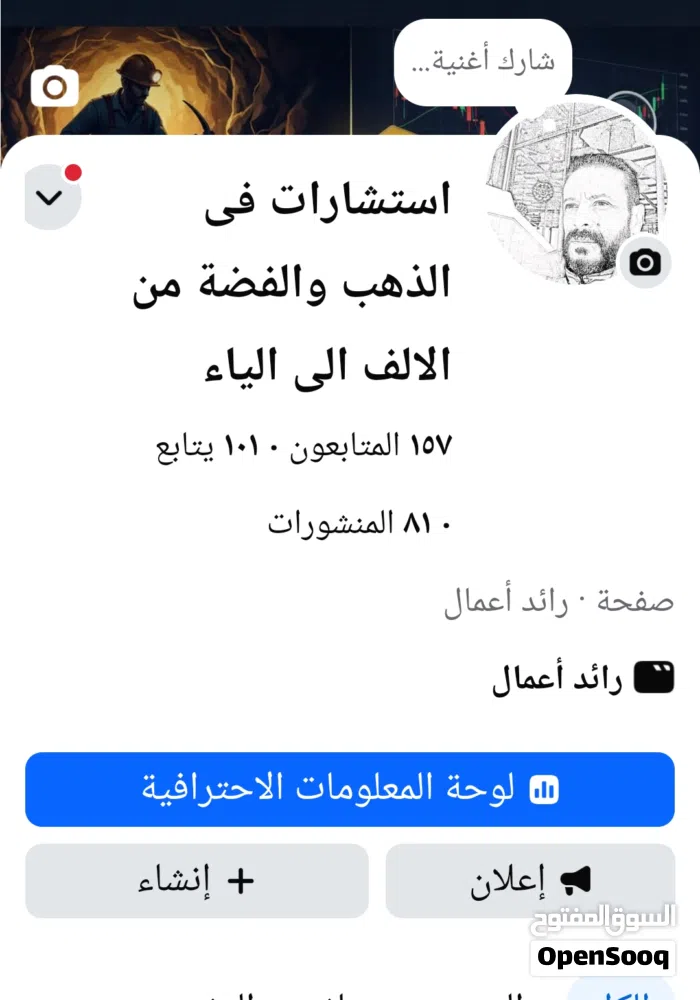Tap the إنشاء create button
Screen dimensions: 700x1000
pos(197,881)
